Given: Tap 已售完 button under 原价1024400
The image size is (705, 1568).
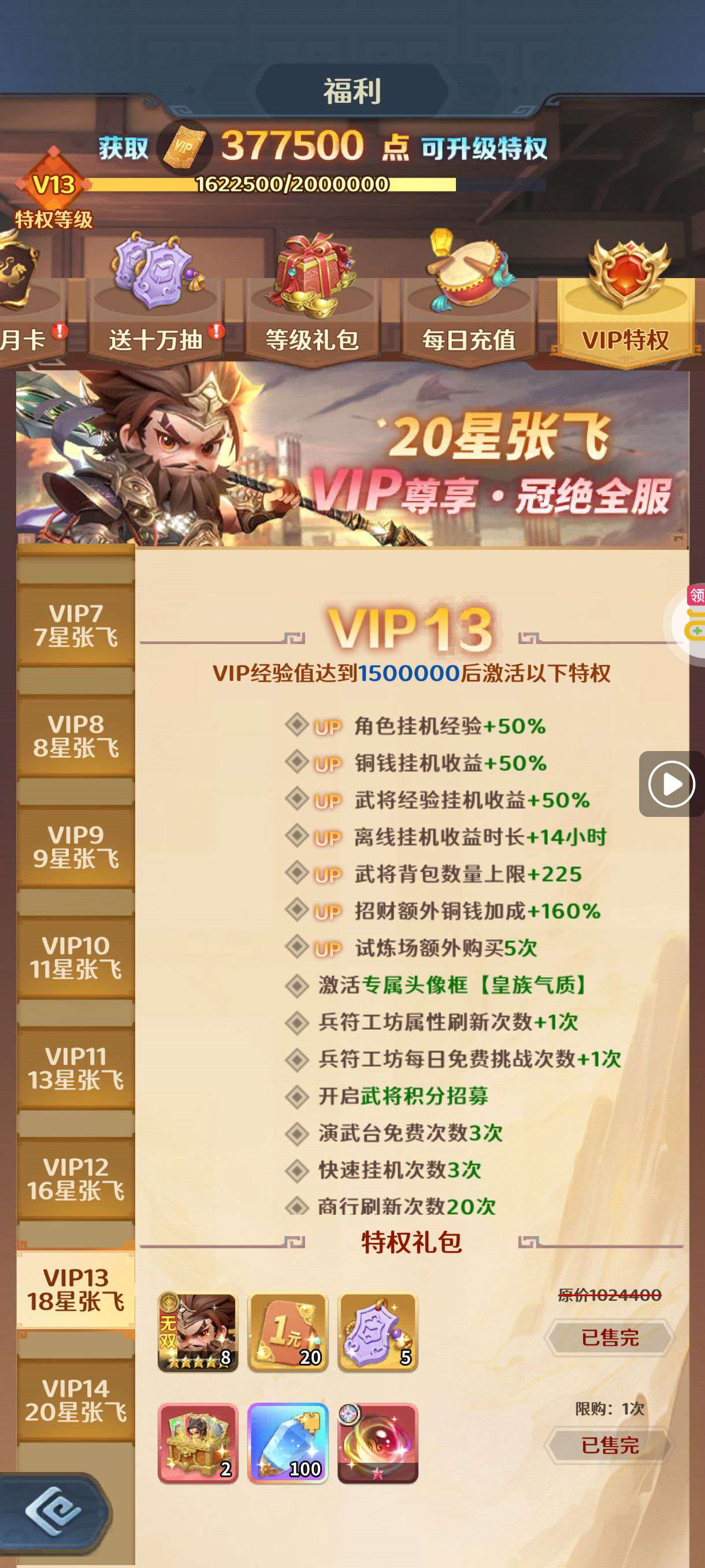Looking at the screenshot, I should tap(610, 1337).
